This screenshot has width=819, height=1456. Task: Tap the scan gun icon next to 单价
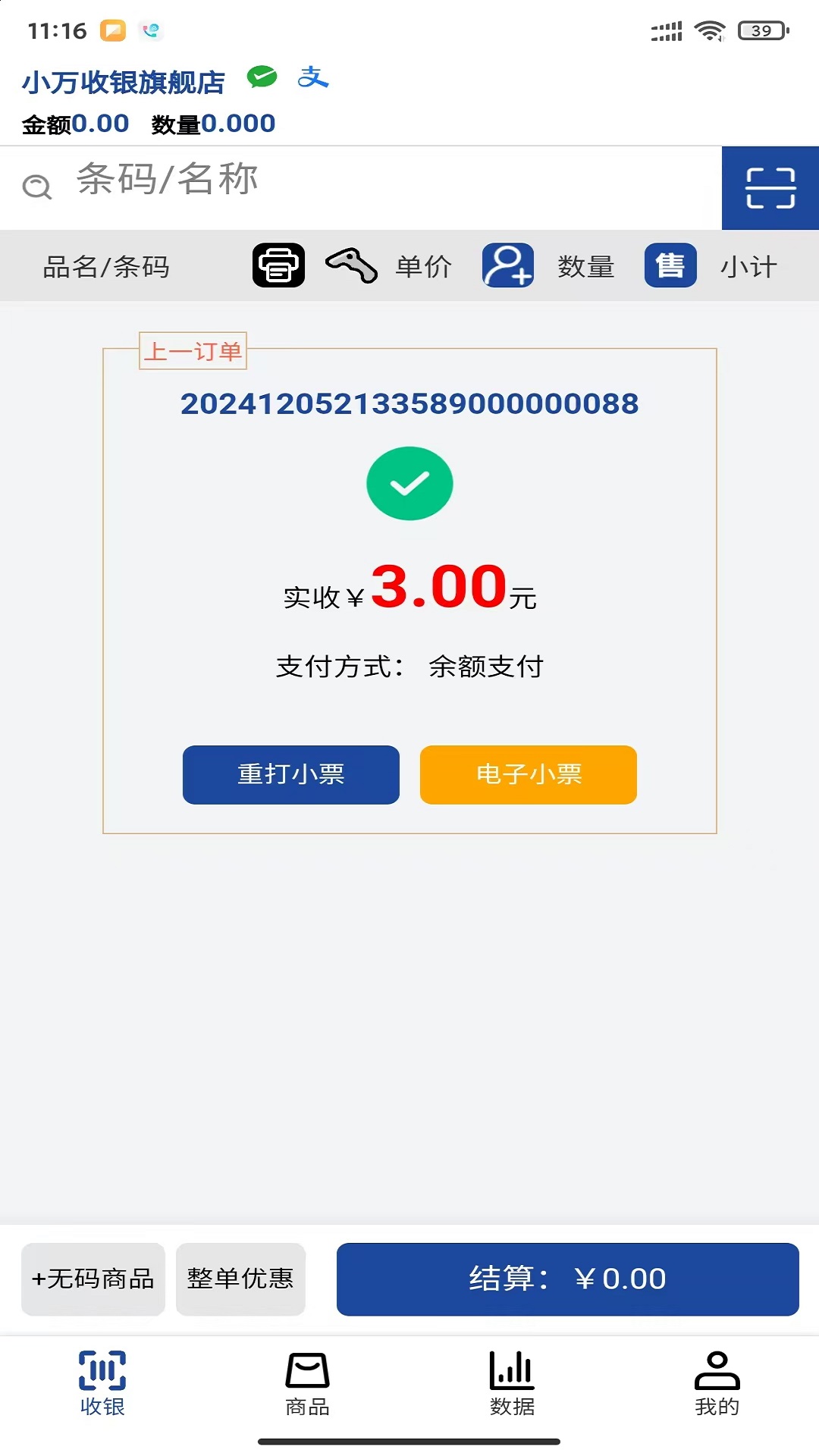(352, 266)
